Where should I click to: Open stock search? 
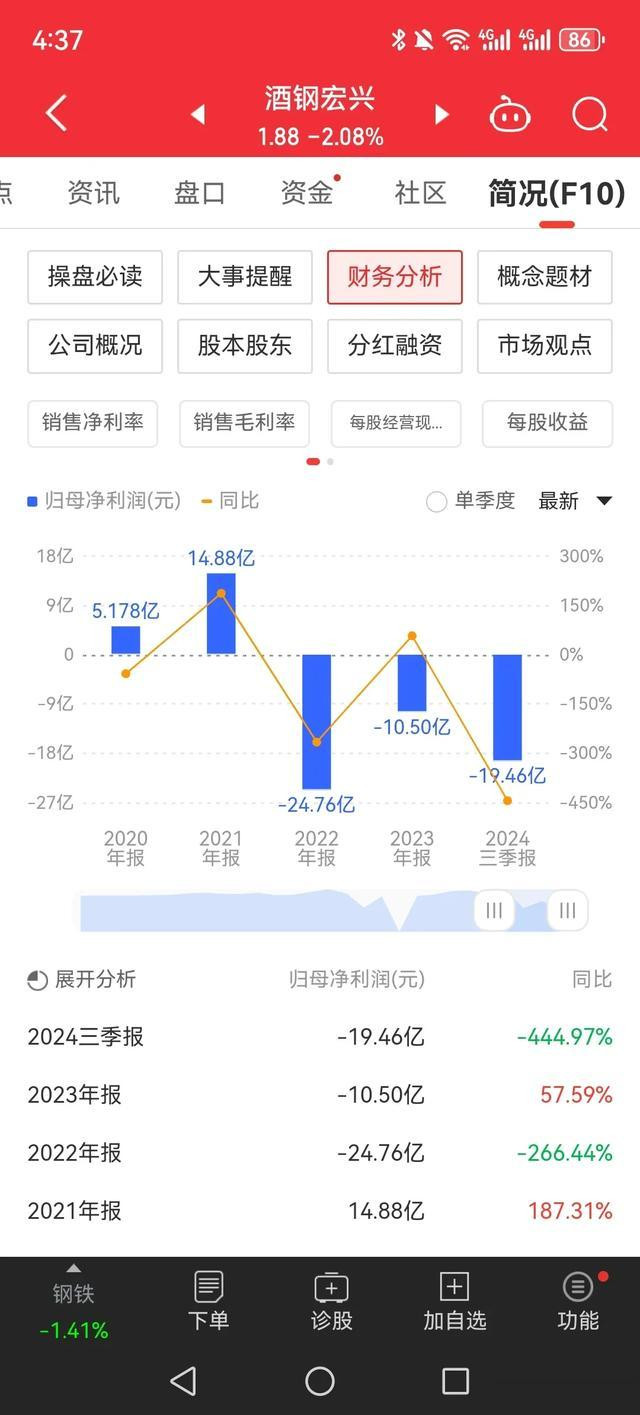589,115
